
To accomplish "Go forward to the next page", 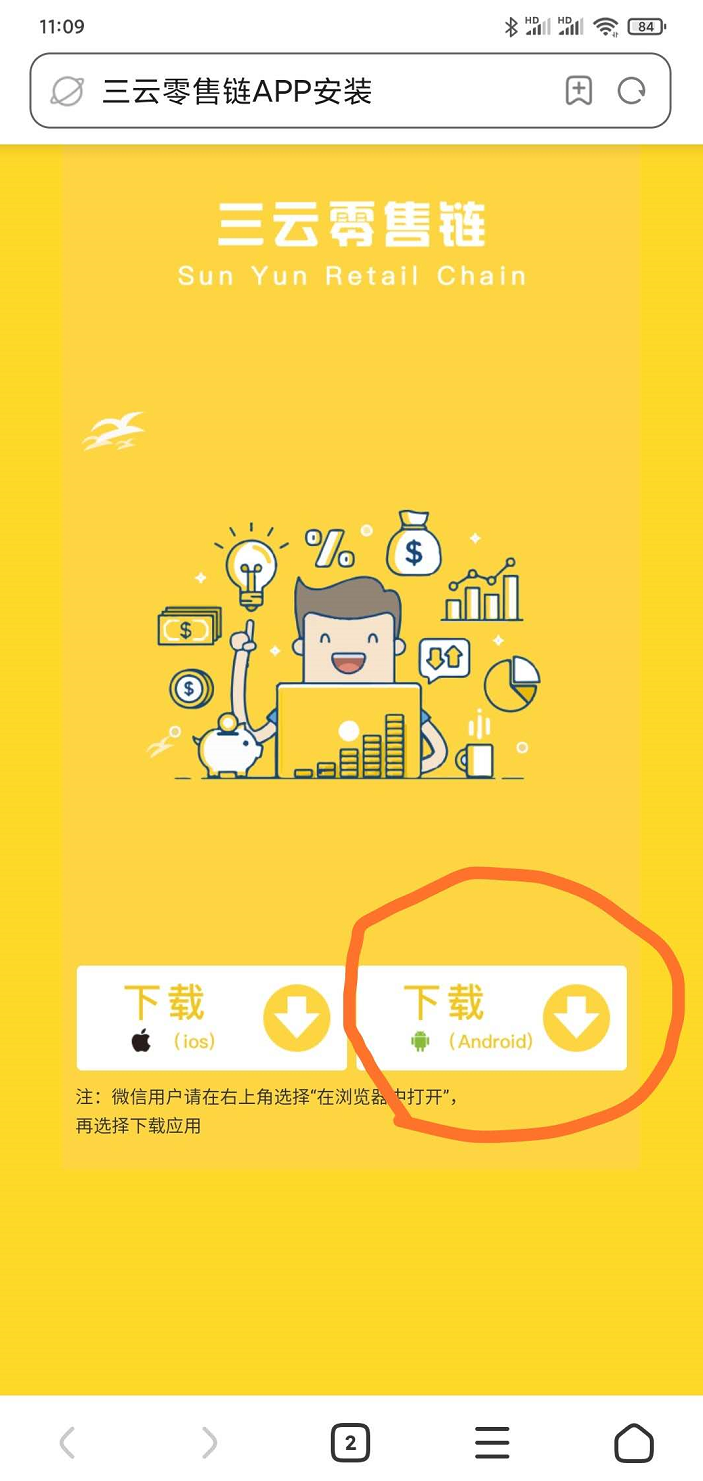I will tap(209, 1442).
